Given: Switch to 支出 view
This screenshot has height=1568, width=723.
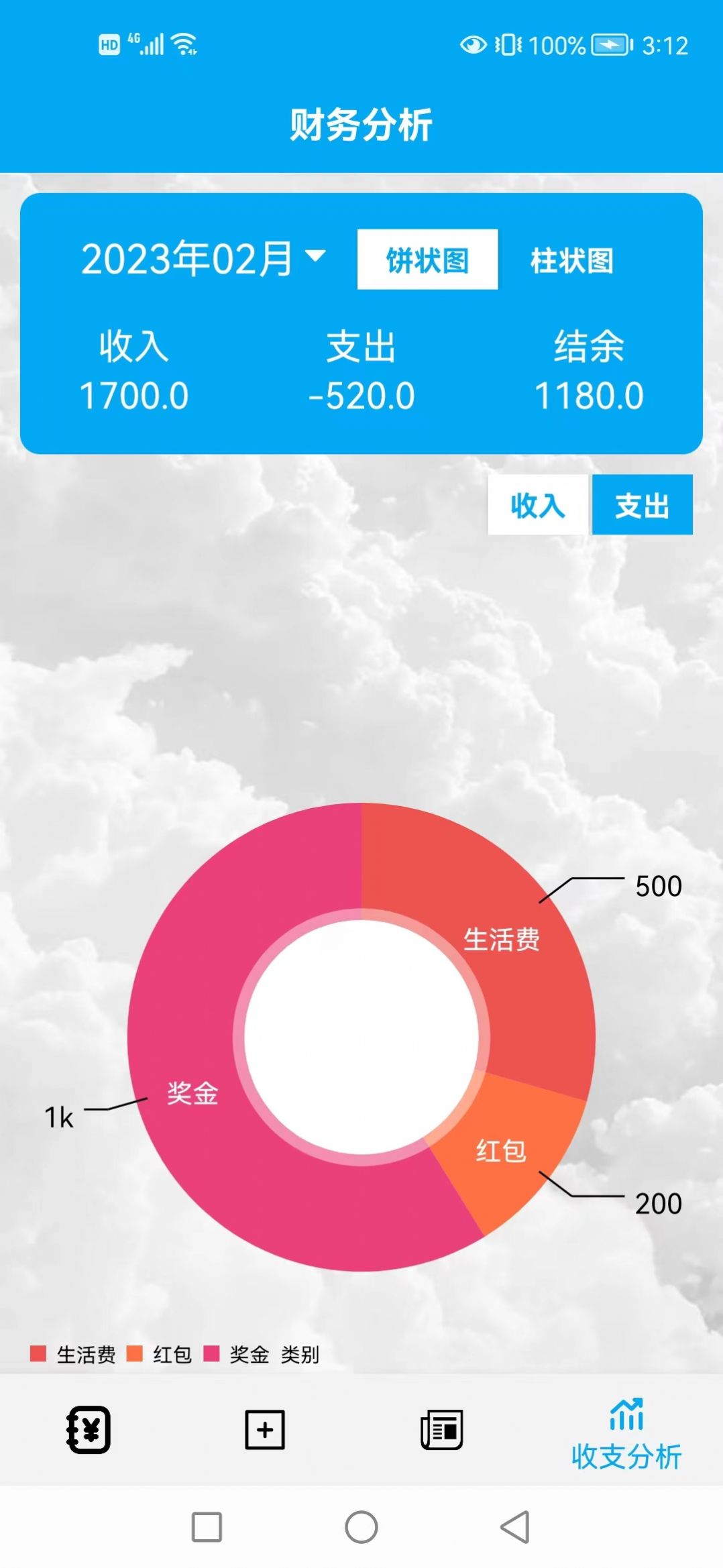Looking at the screenshot, I should pos(642,506).
